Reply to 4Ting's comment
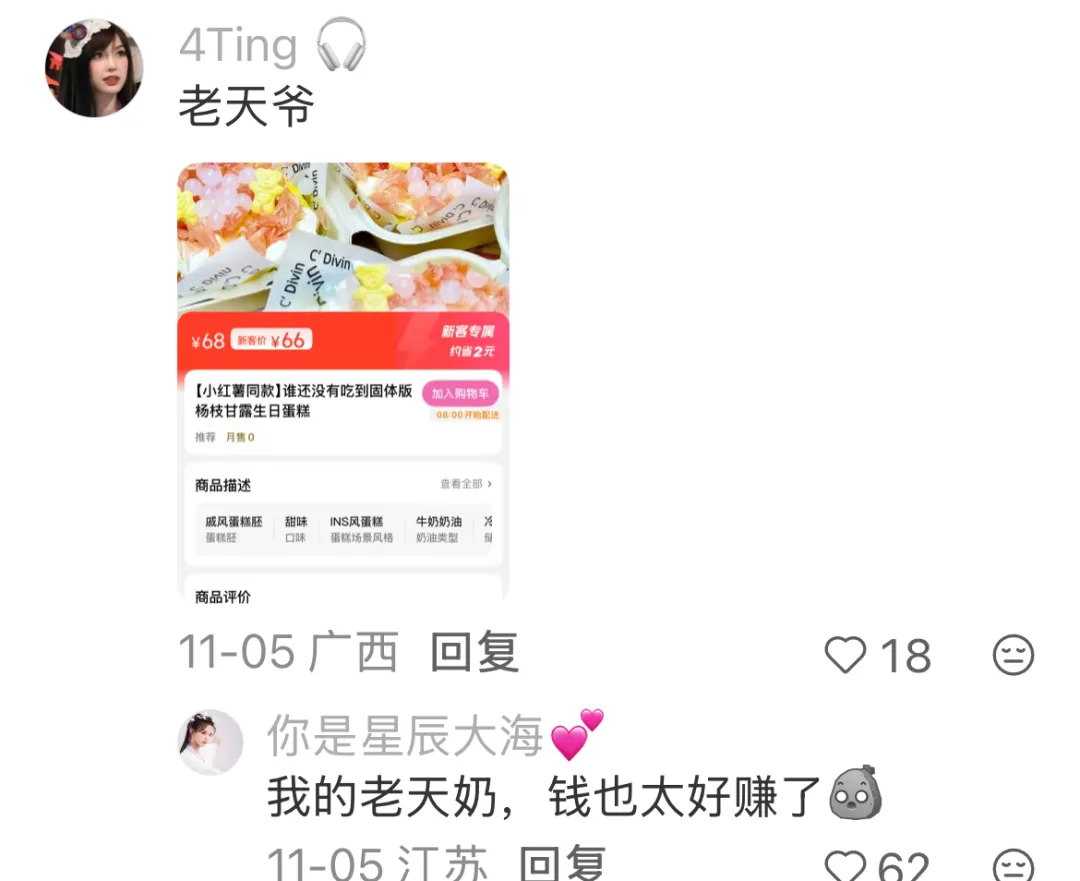This screenshot has height=881, width=1080. click(x=474, y=654)
